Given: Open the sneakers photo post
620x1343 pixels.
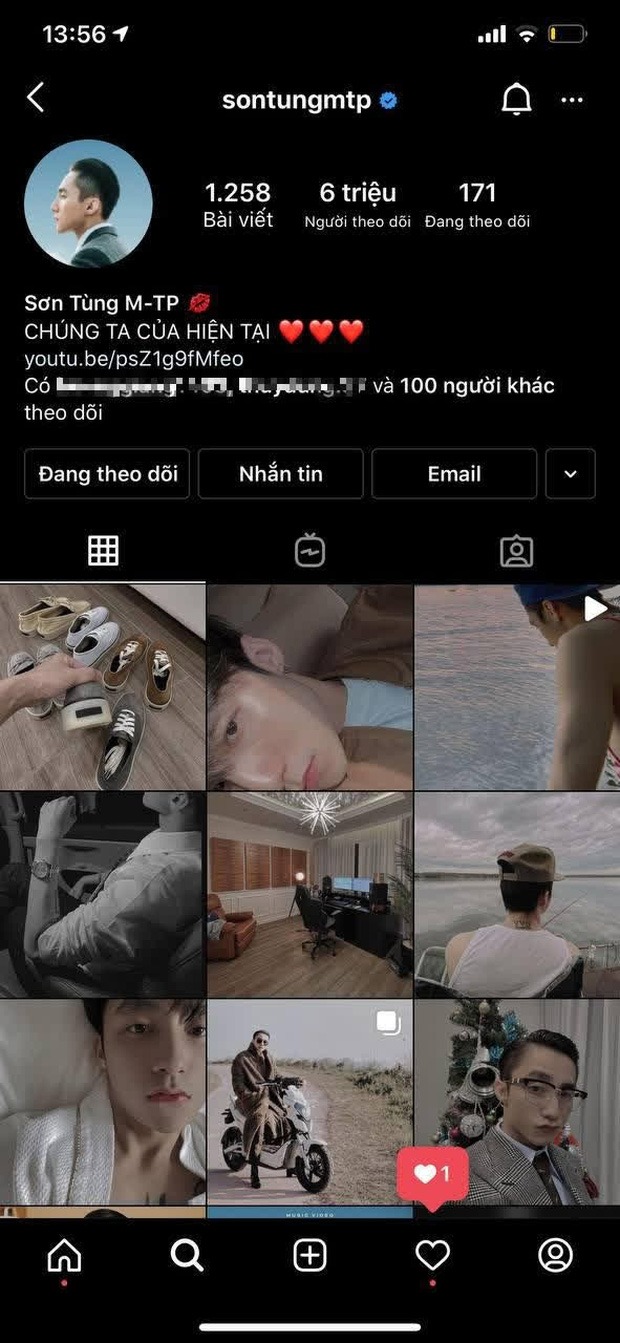Looking at the screenshot, I should pyautogui.click(x=102, y=687).
